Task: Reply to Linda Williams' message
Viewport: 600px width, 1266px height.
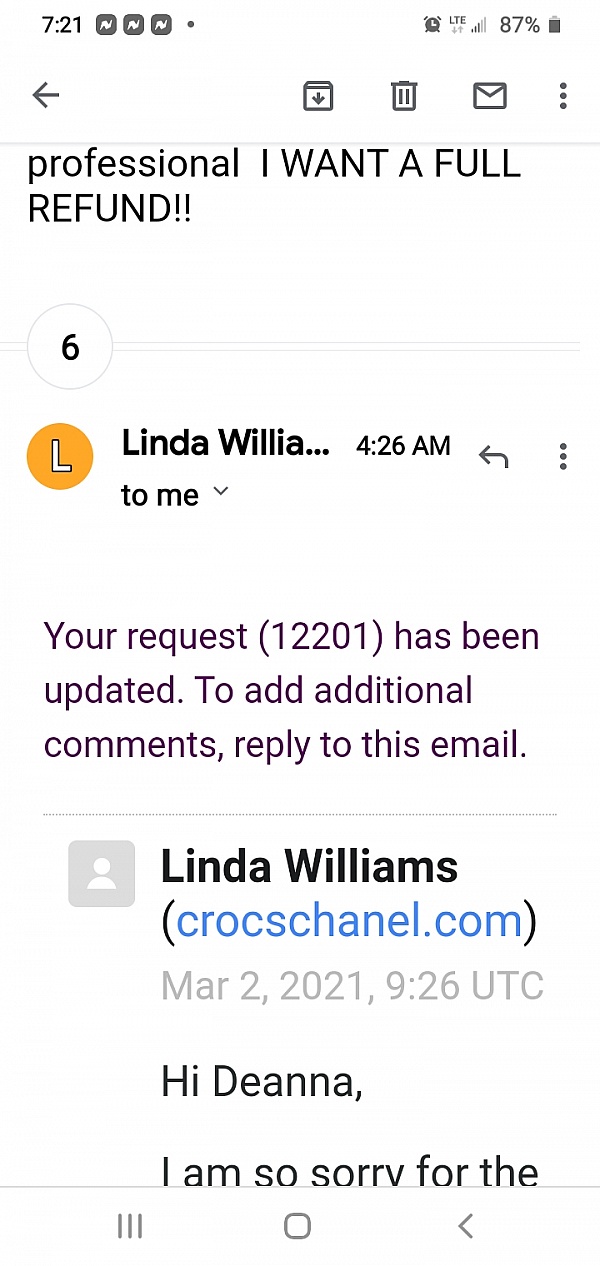Action: point(494,457)
